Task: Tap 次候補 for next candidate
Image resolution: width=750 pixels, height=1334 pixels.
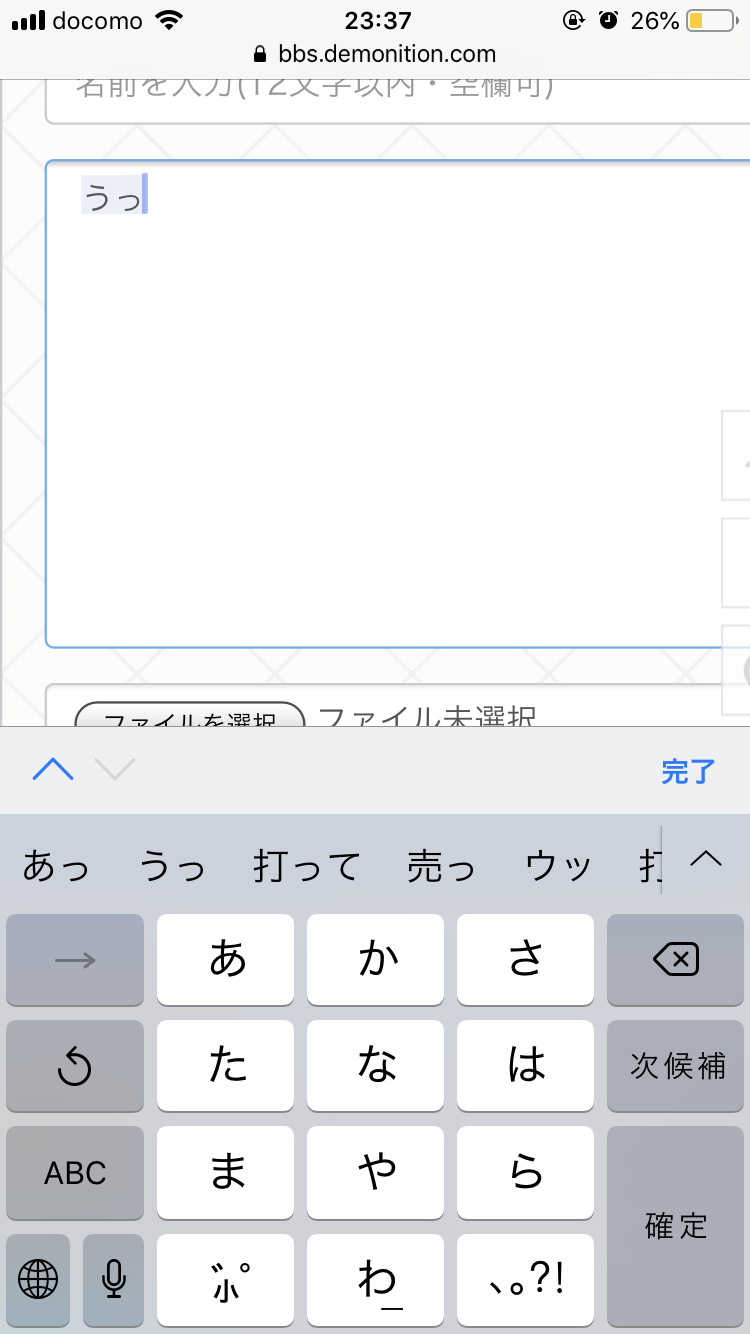Action: tap(676, 1066)
